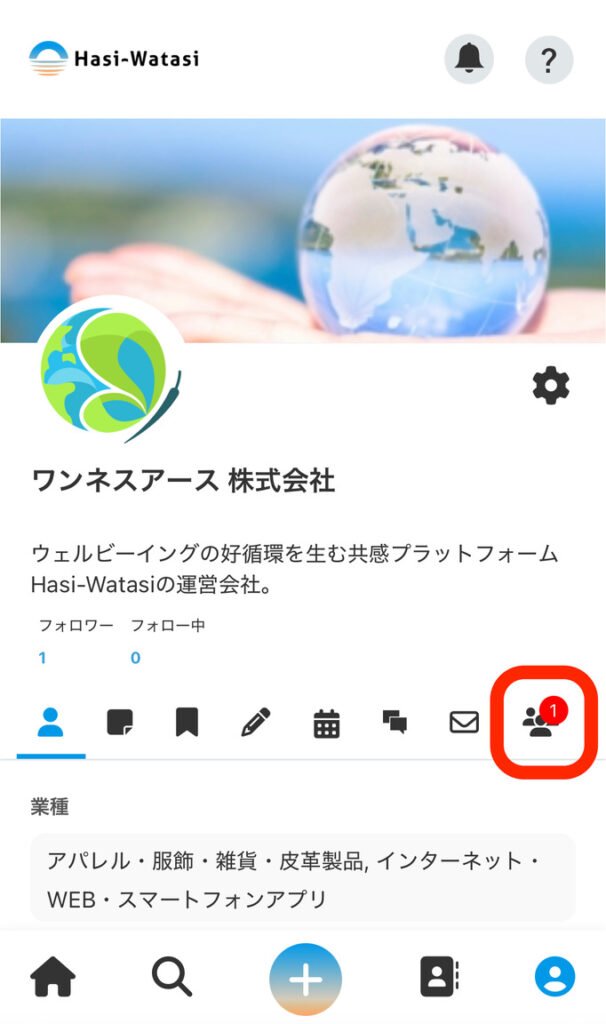Open profile settings gear
Viewport: 606px width, 1024px height.
(551, 385)
